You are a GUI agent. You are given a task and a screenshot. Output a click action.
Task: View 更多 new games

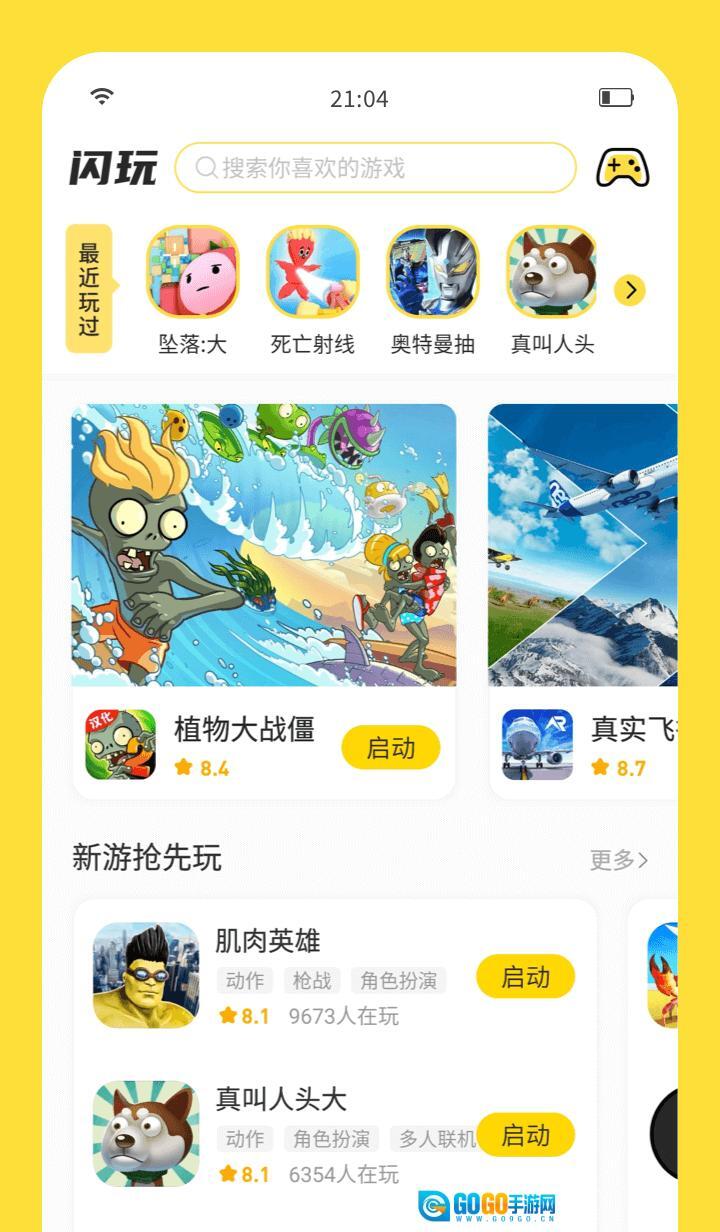(x=618, y=860)
